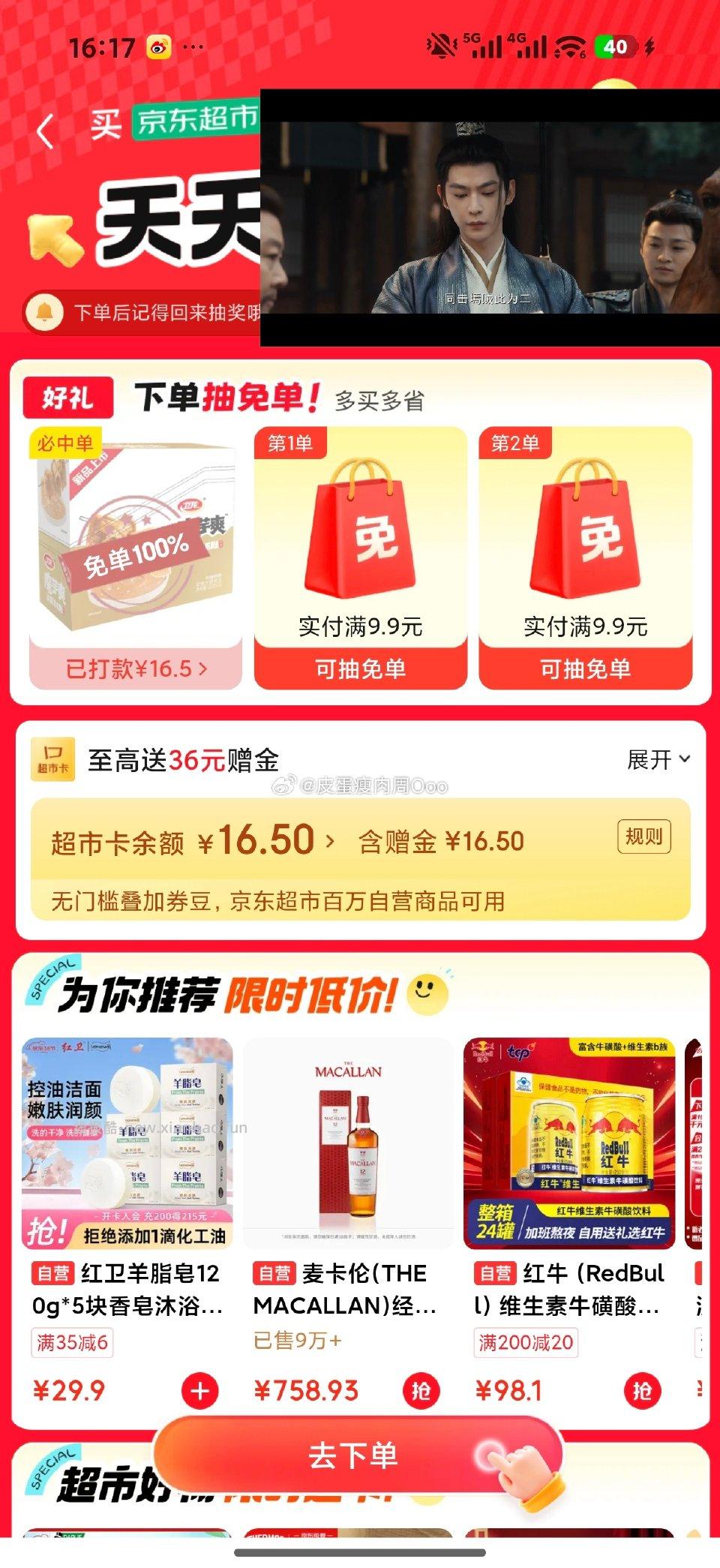720x1568 pixels.
Task: Go back using the top-left arrow
Action: (45, 132)
